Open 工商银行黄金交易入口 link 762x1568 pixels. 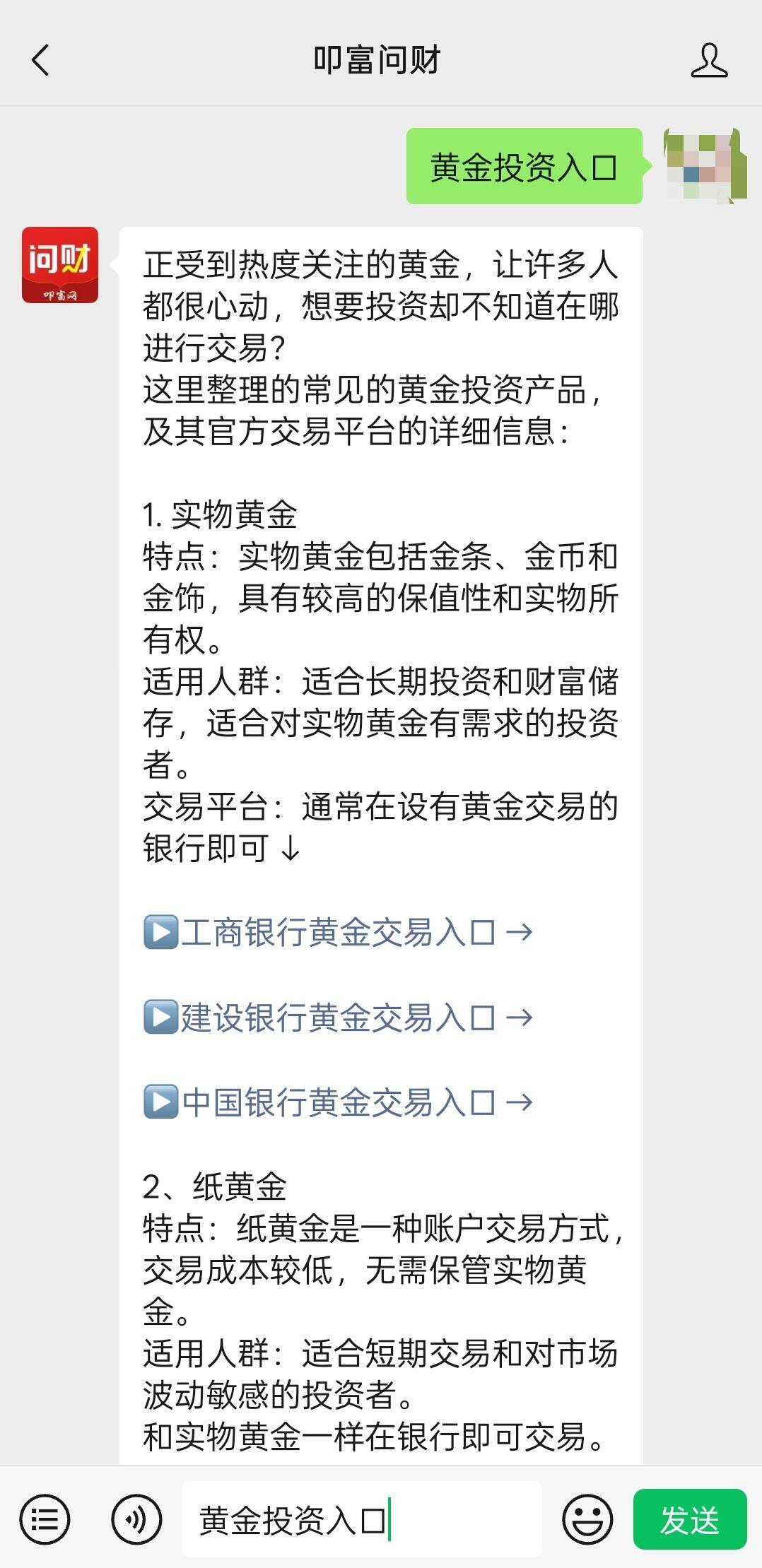pos(338,933)
